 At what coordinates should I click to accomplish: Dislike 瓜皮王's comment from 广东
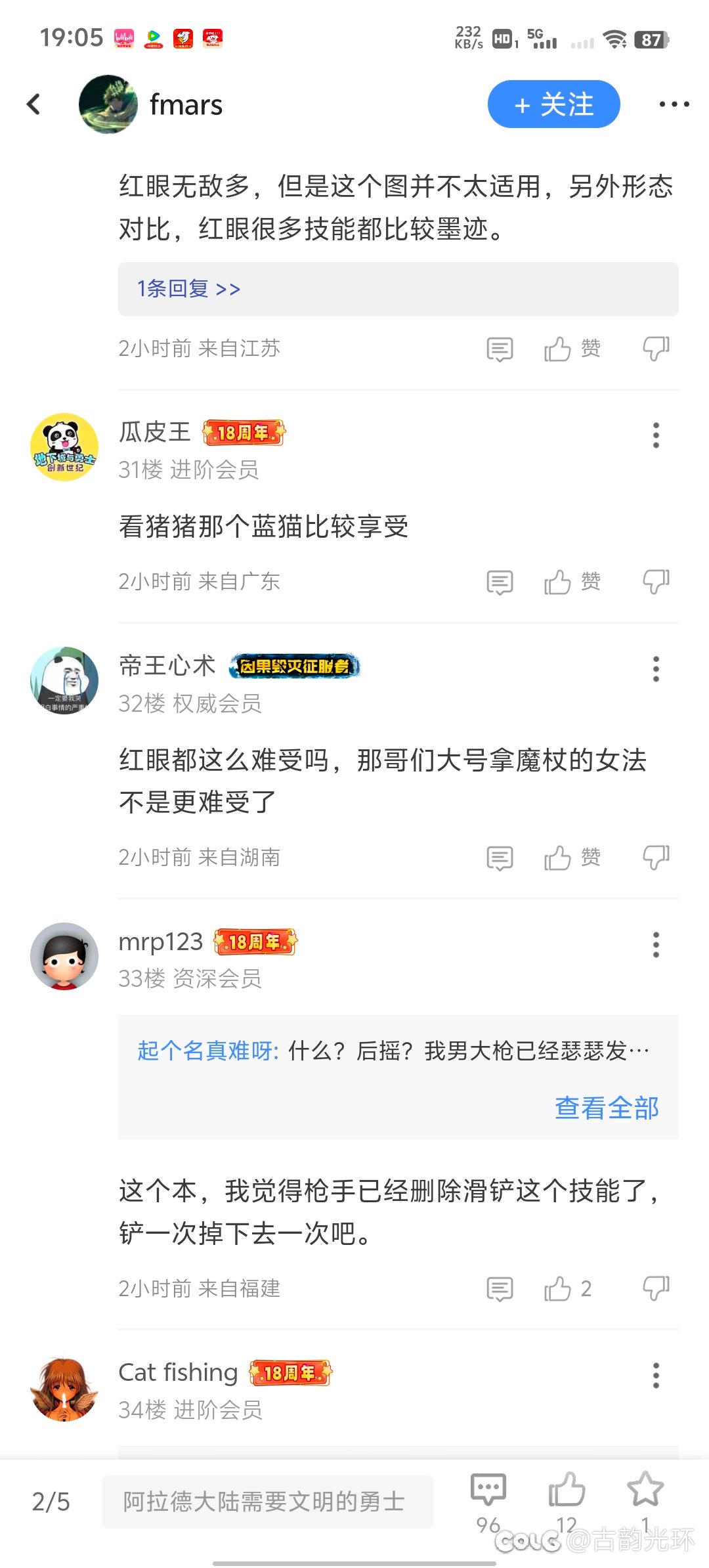point(656,582)
